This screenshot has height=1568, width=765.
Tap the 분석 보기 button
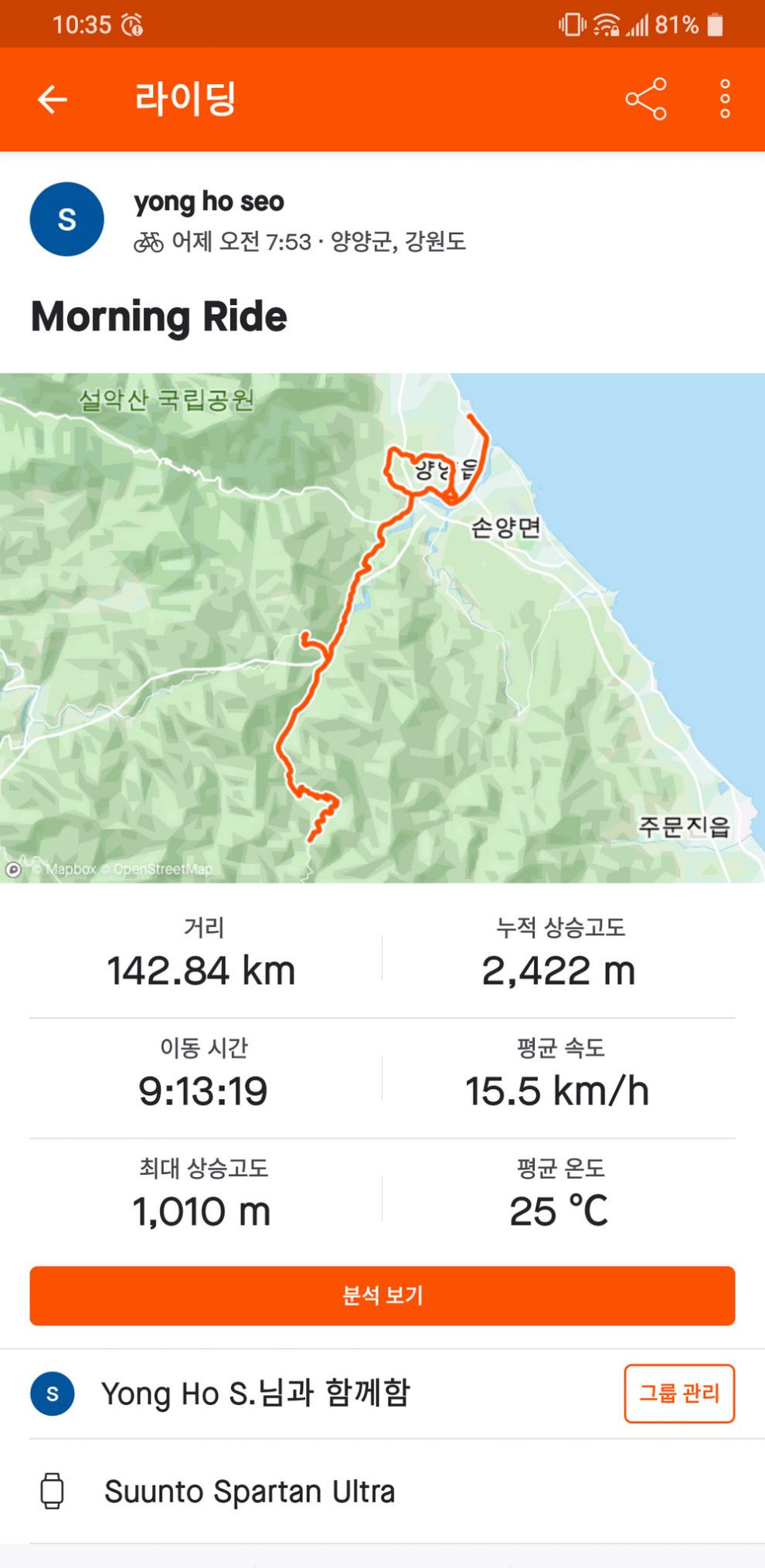[382, 1295]
